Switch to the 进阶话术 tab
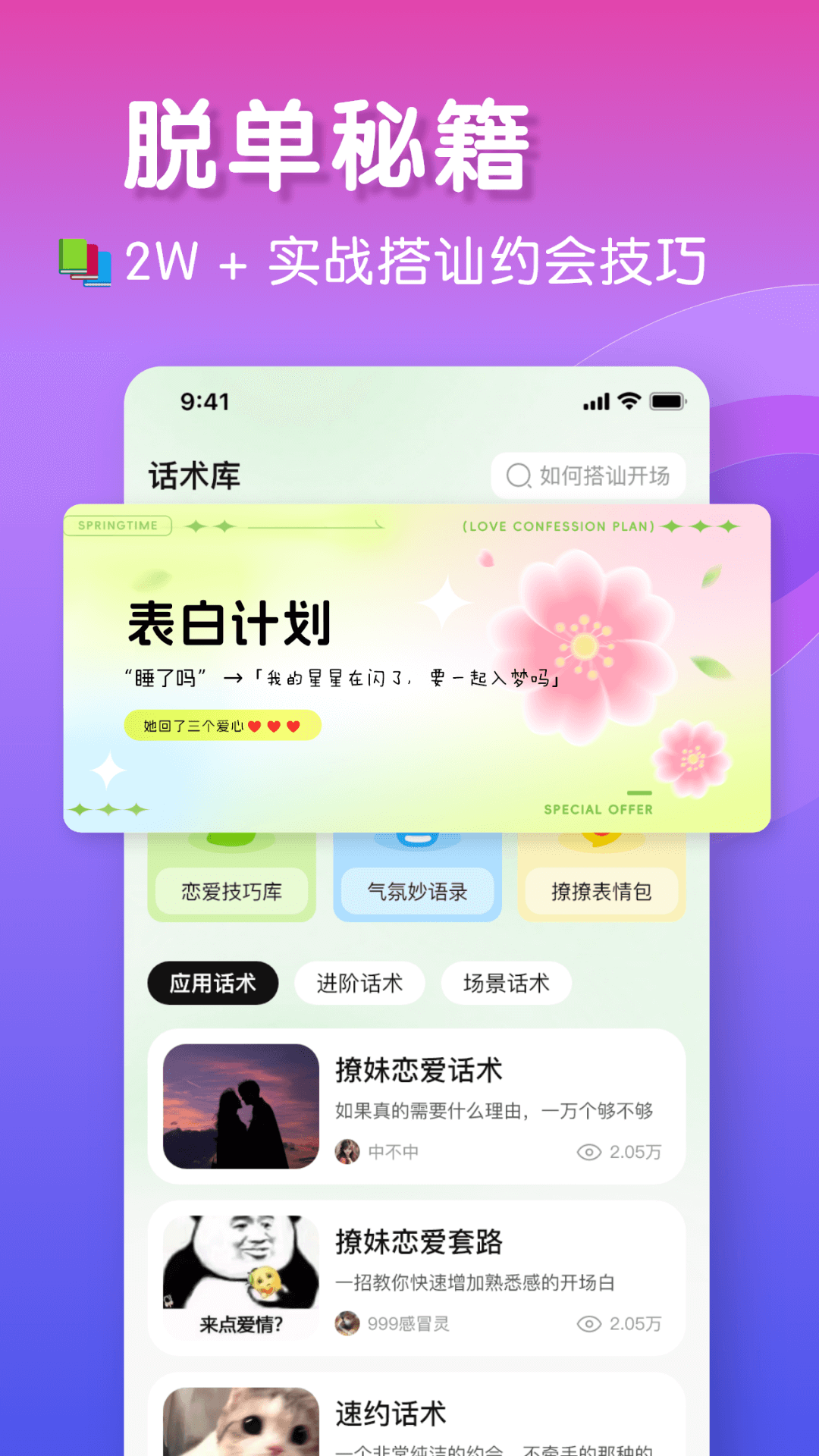This screenshot has width=819, height=1456. click(x=359, y=982)
